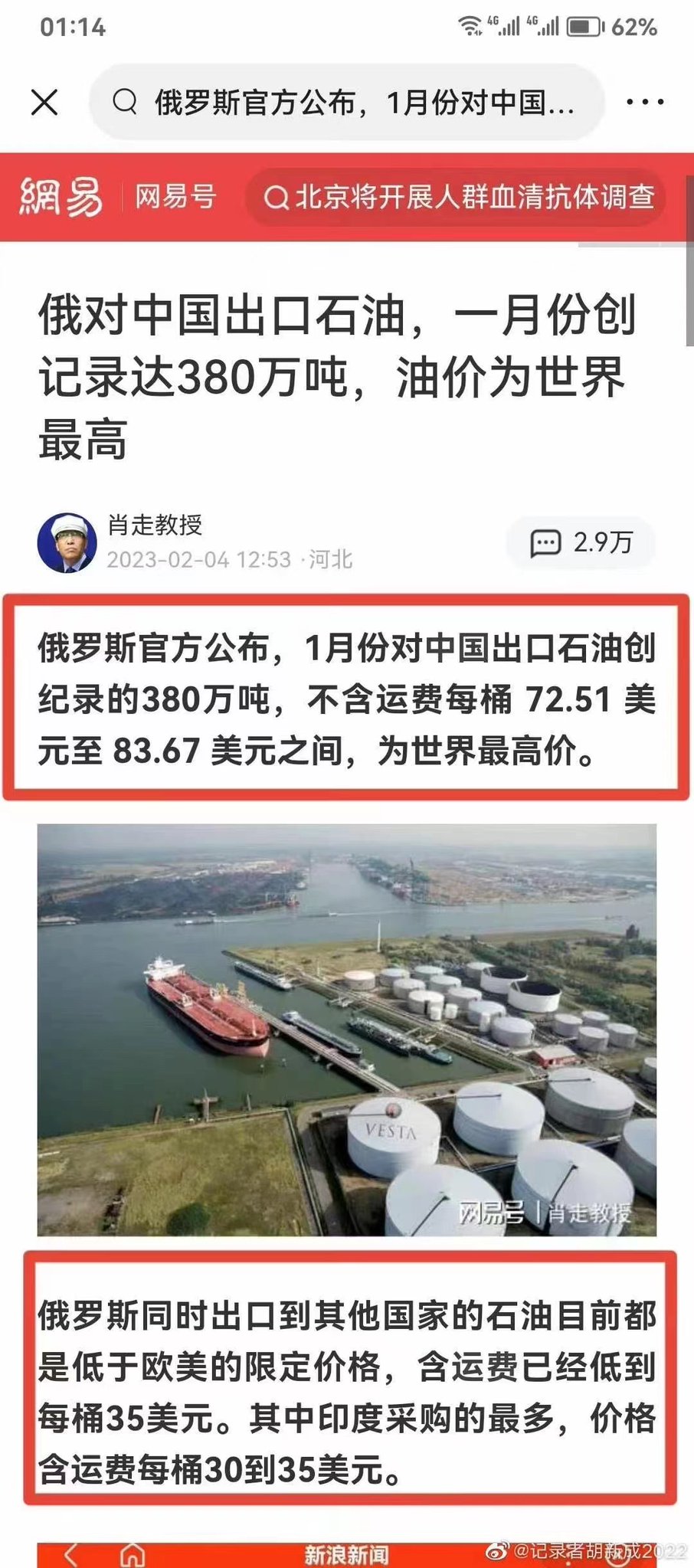Image resolution: width=694 pixels, height=1568 pixels.
Task: Open the oil tanker port photo
Action: 347,1029
